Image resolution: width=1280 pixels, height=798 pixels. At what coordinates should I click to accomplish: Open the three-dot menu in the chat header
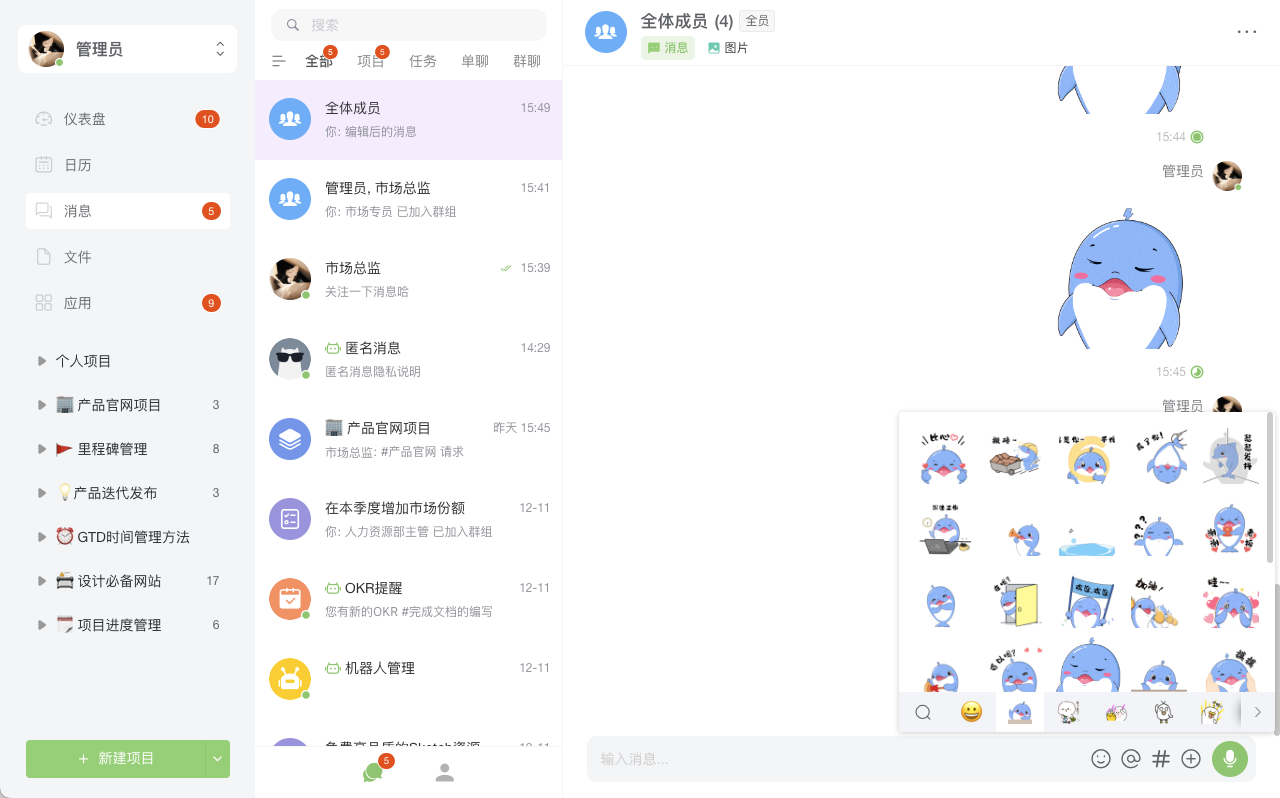click(x=1246, y=31)
